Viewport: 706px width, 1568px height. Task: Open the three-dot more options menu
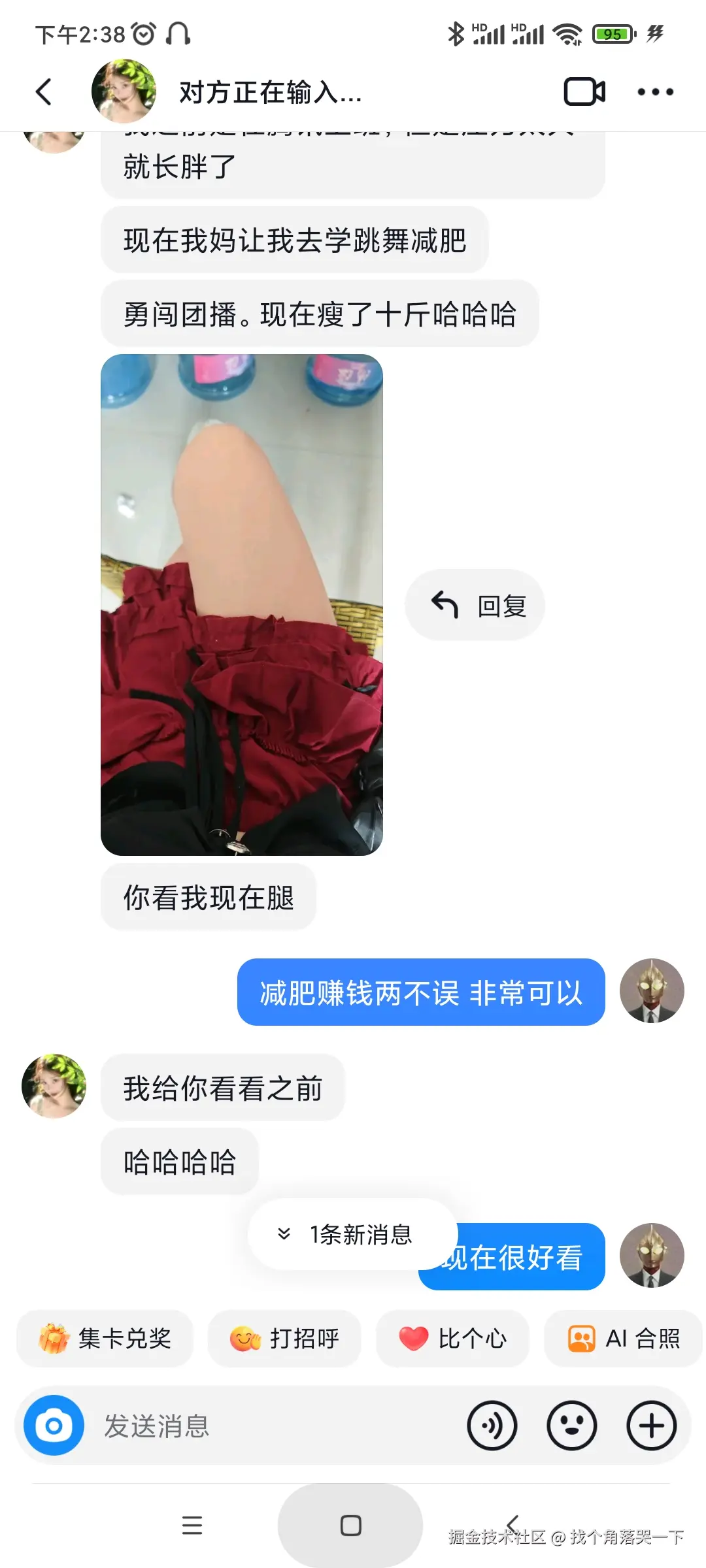click(x=655, y=92)
